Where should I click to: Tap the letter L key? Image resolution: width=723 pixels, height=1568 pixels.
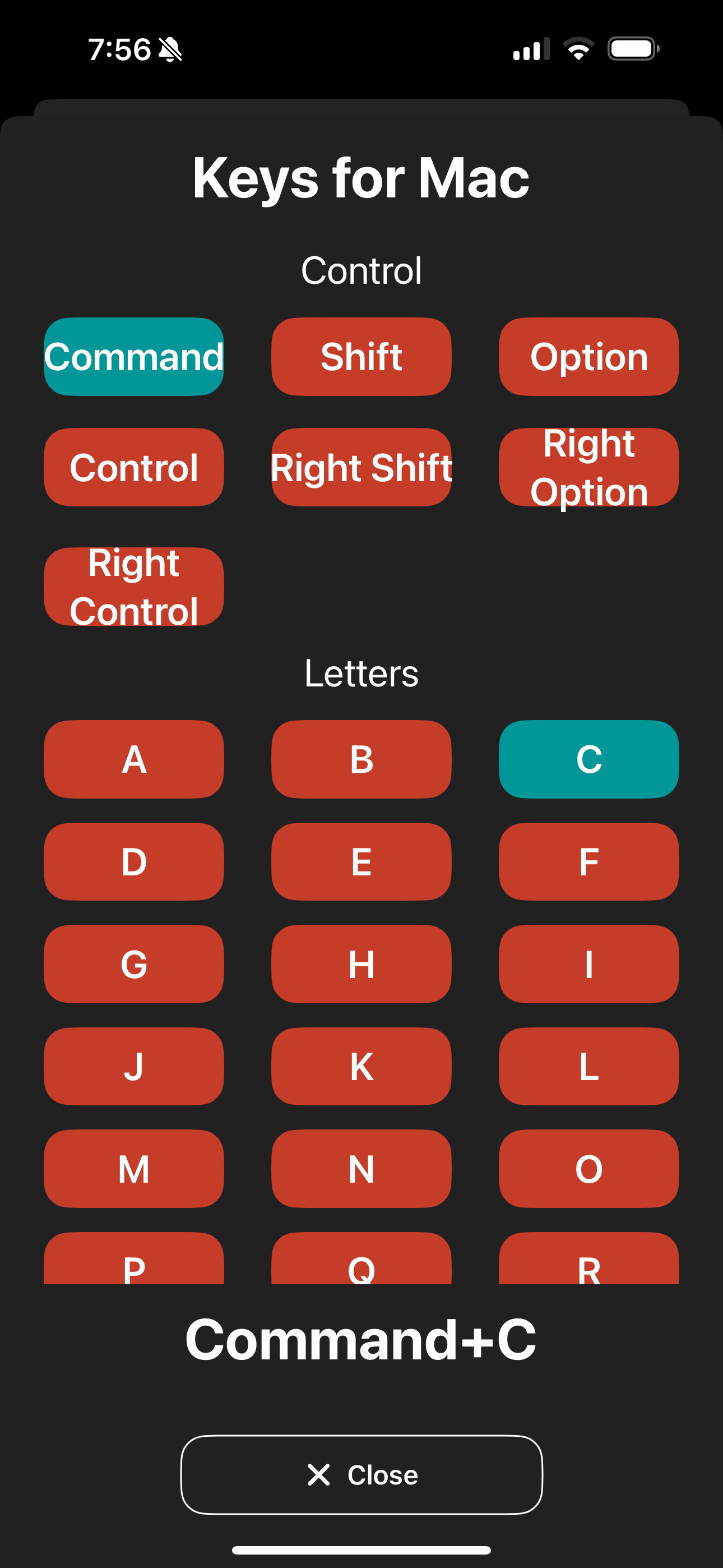588,1066
